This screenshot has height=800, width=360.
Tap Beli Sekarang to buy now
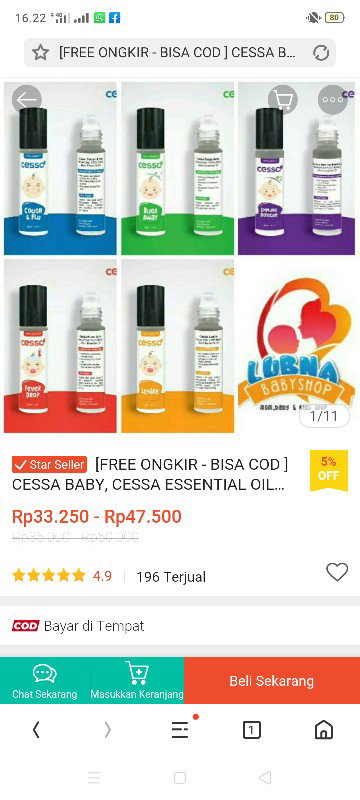272,681
